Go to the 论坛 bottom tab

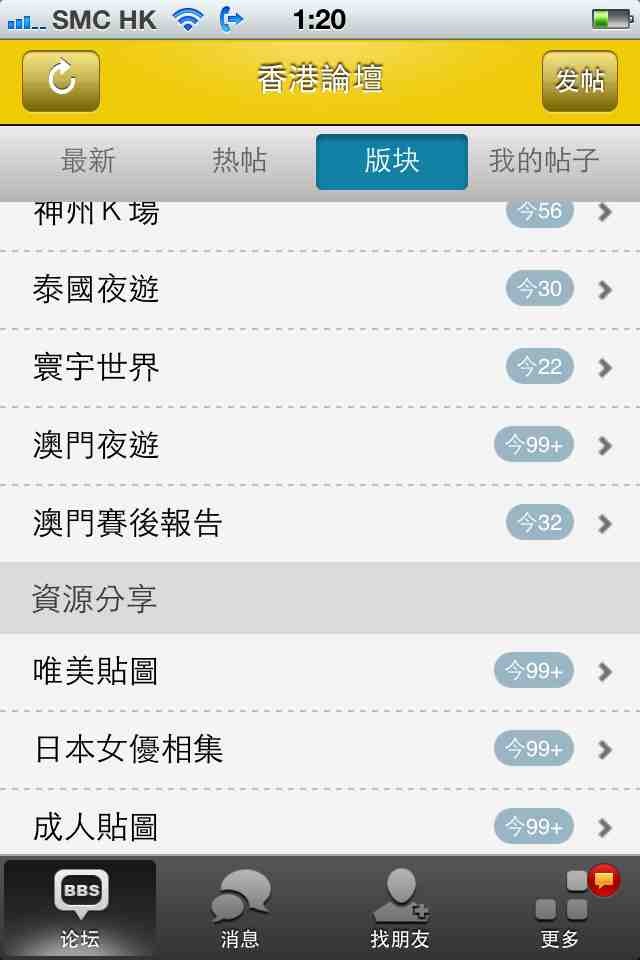coord(80,908)
